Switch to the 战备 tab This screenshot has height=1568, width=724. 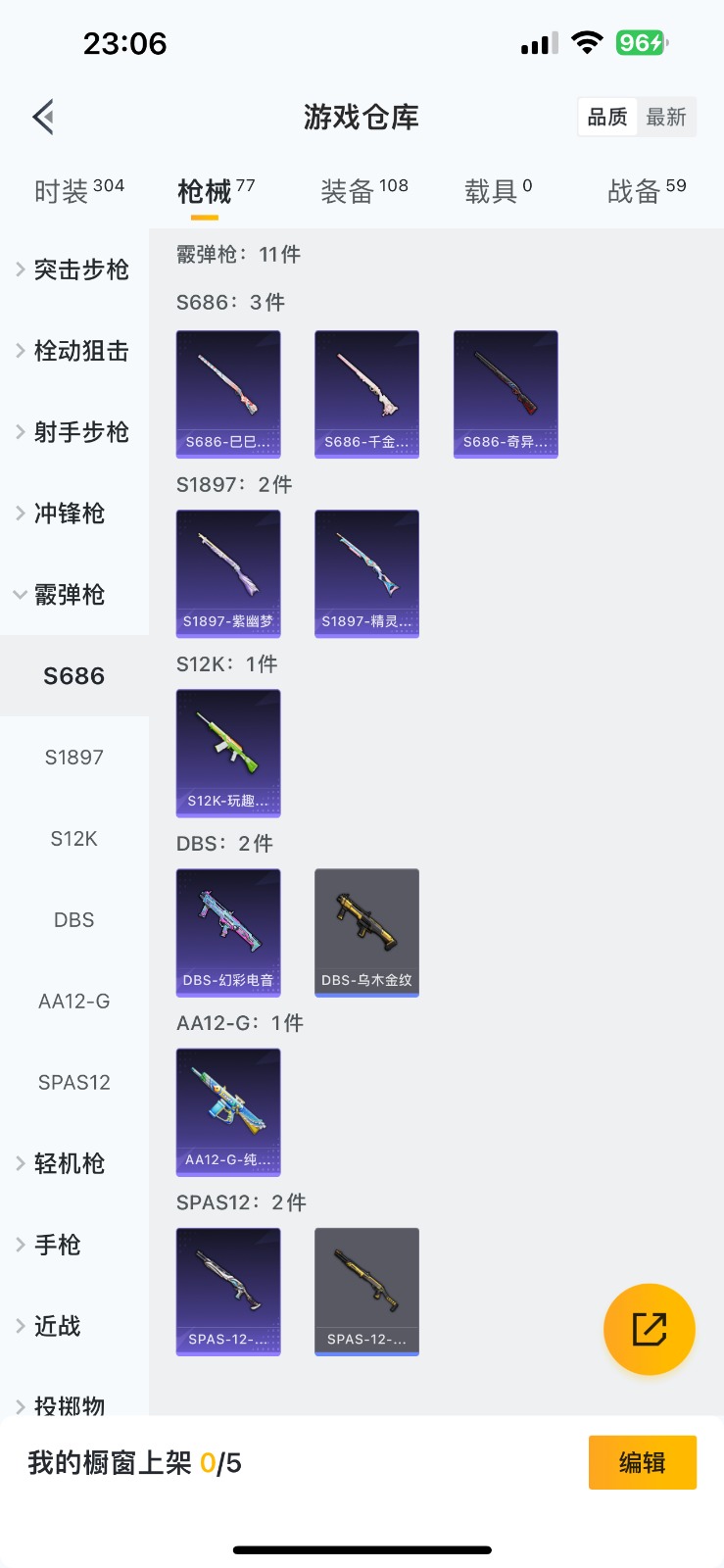(646, 190)
